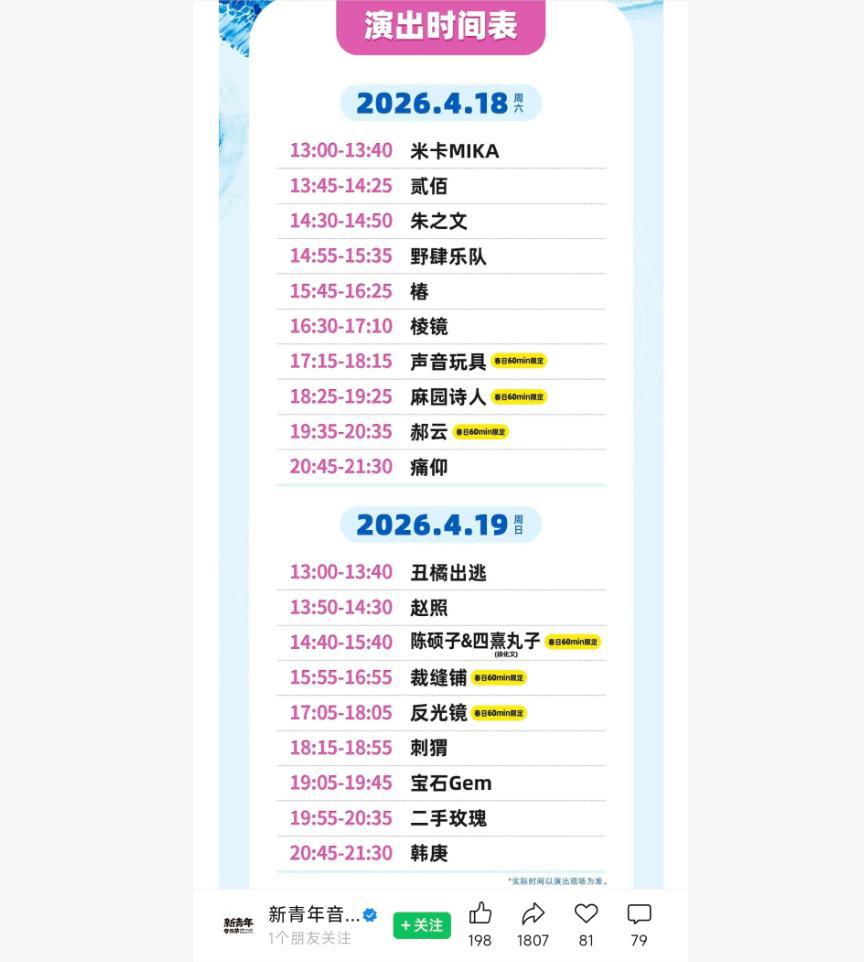
Task: Give the post a thumbs up
Action: point(480,914)
